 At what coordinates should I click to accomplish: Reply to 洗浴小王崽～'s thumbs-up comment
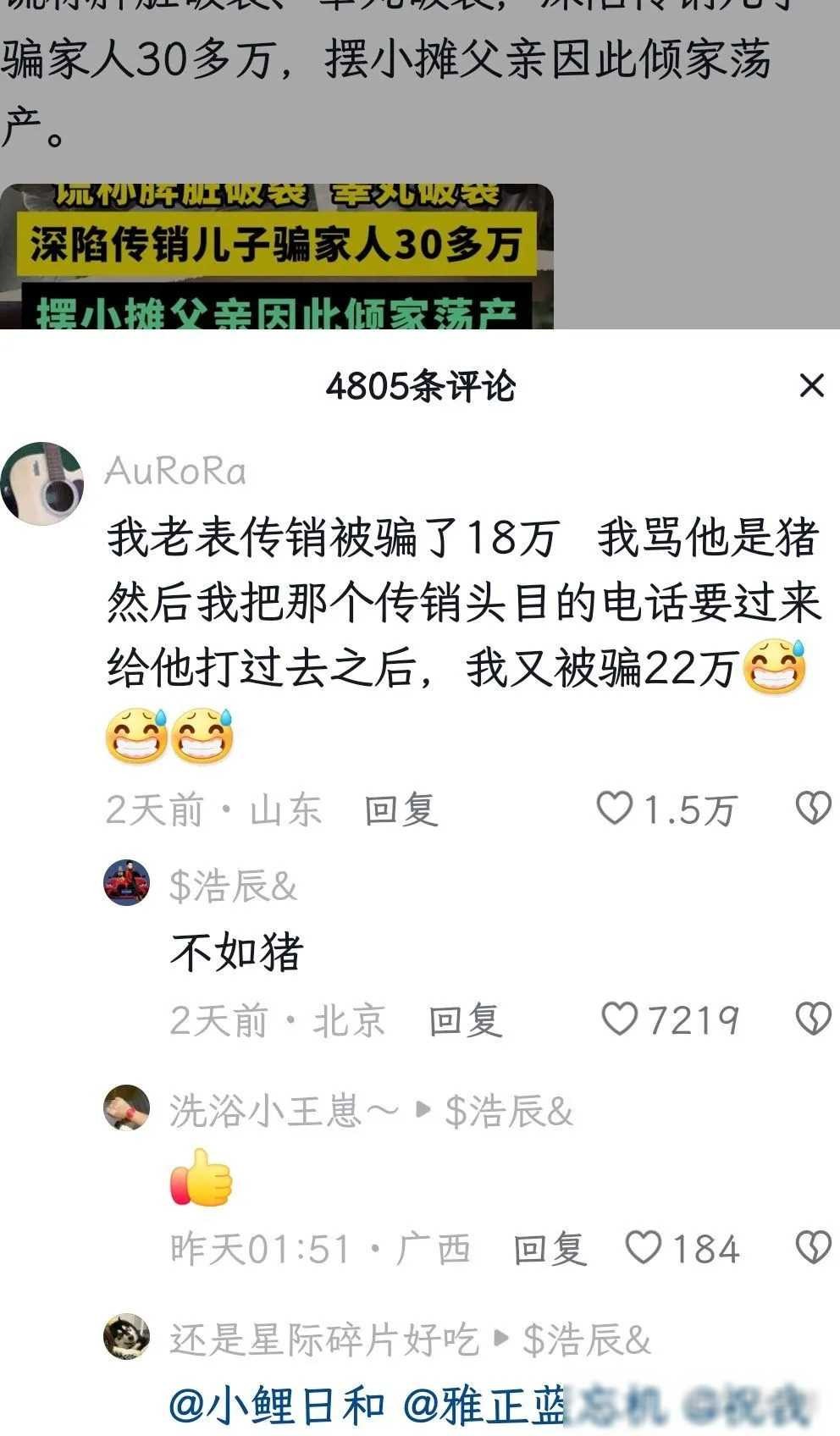[x=550, y=1250]
